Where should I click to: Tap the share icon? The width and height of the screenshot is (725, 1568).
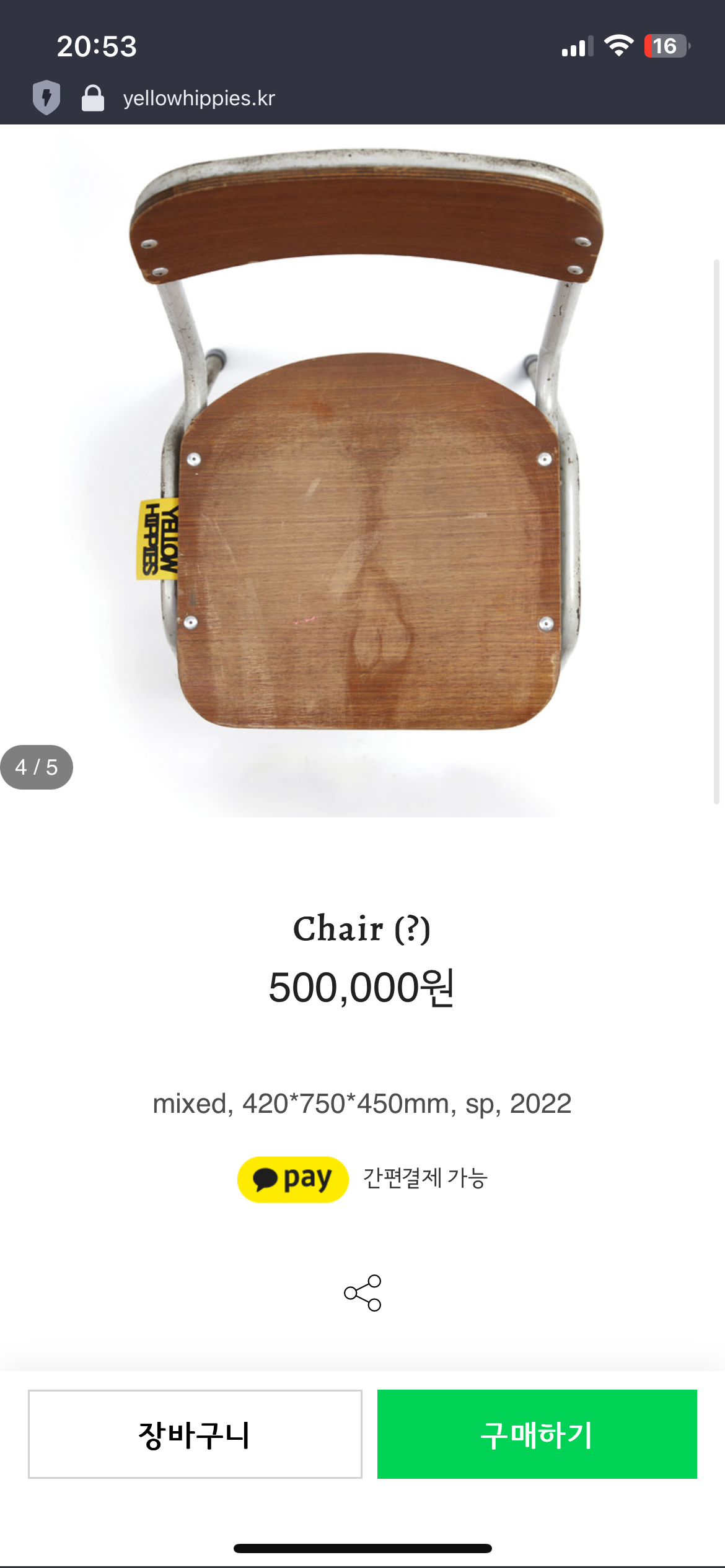[x=362, y=1292]
